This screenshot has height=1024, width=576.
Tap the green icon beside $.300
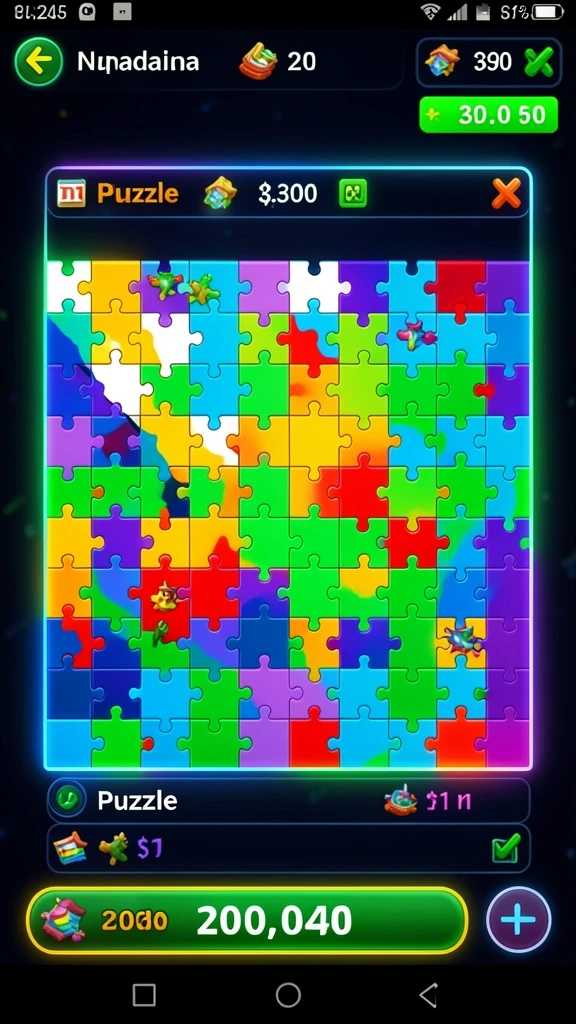353,193
